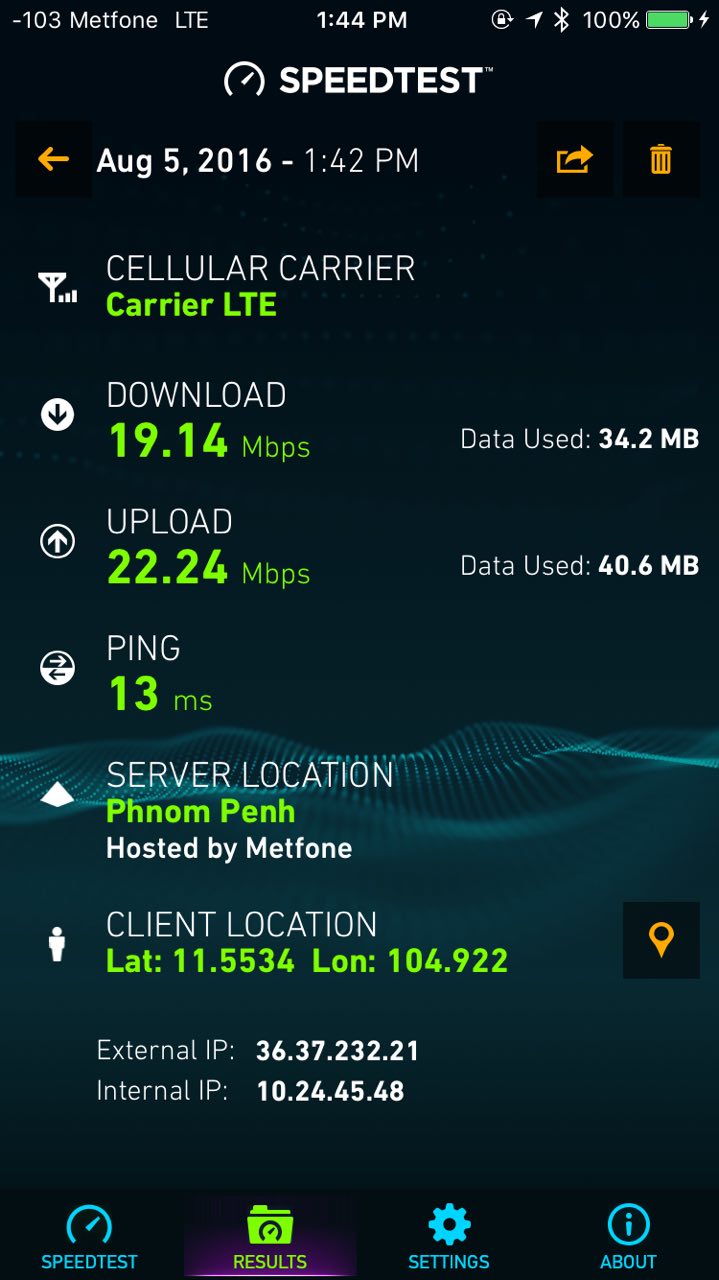Select the Results tab
This screenshot has width=719, height=1280.
coord(270,1237)
